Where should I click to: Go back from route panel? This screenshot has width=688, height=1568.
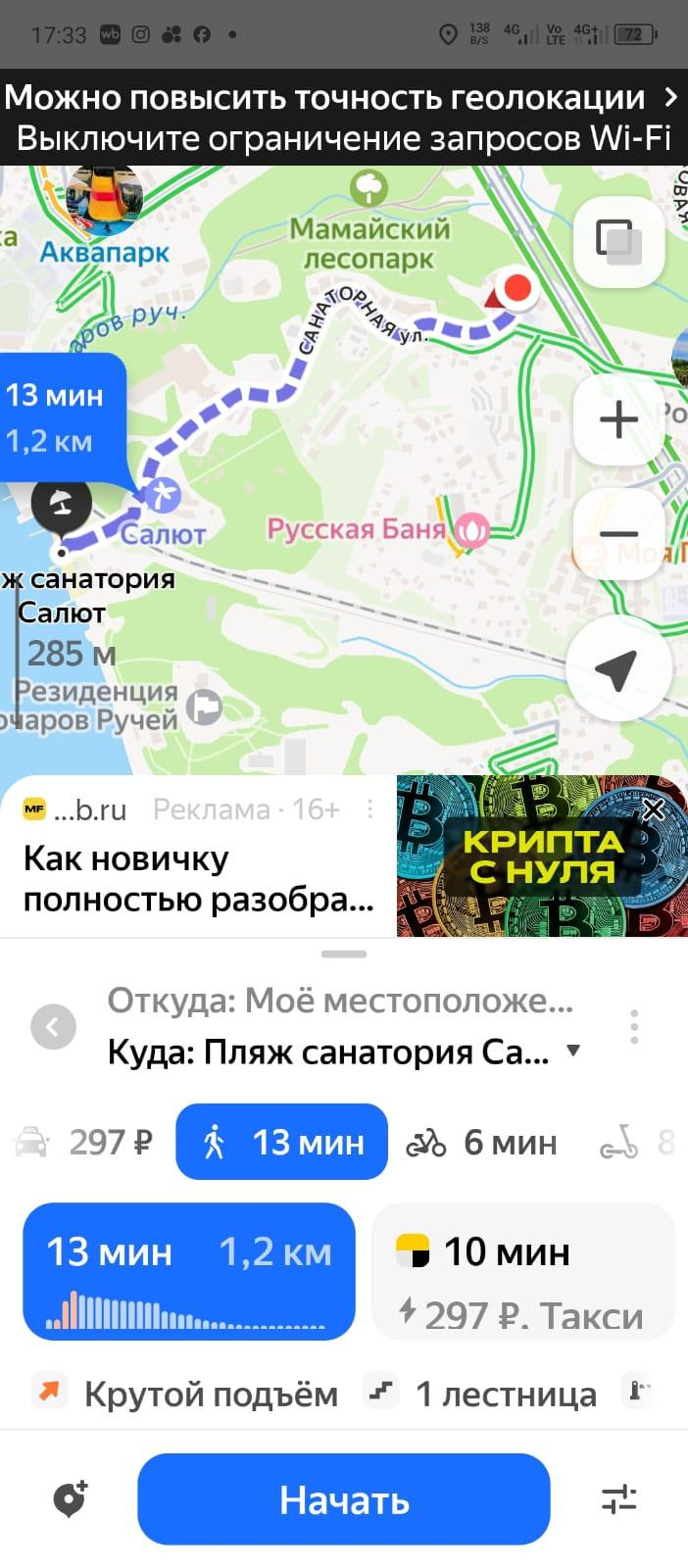(53, 1027)
